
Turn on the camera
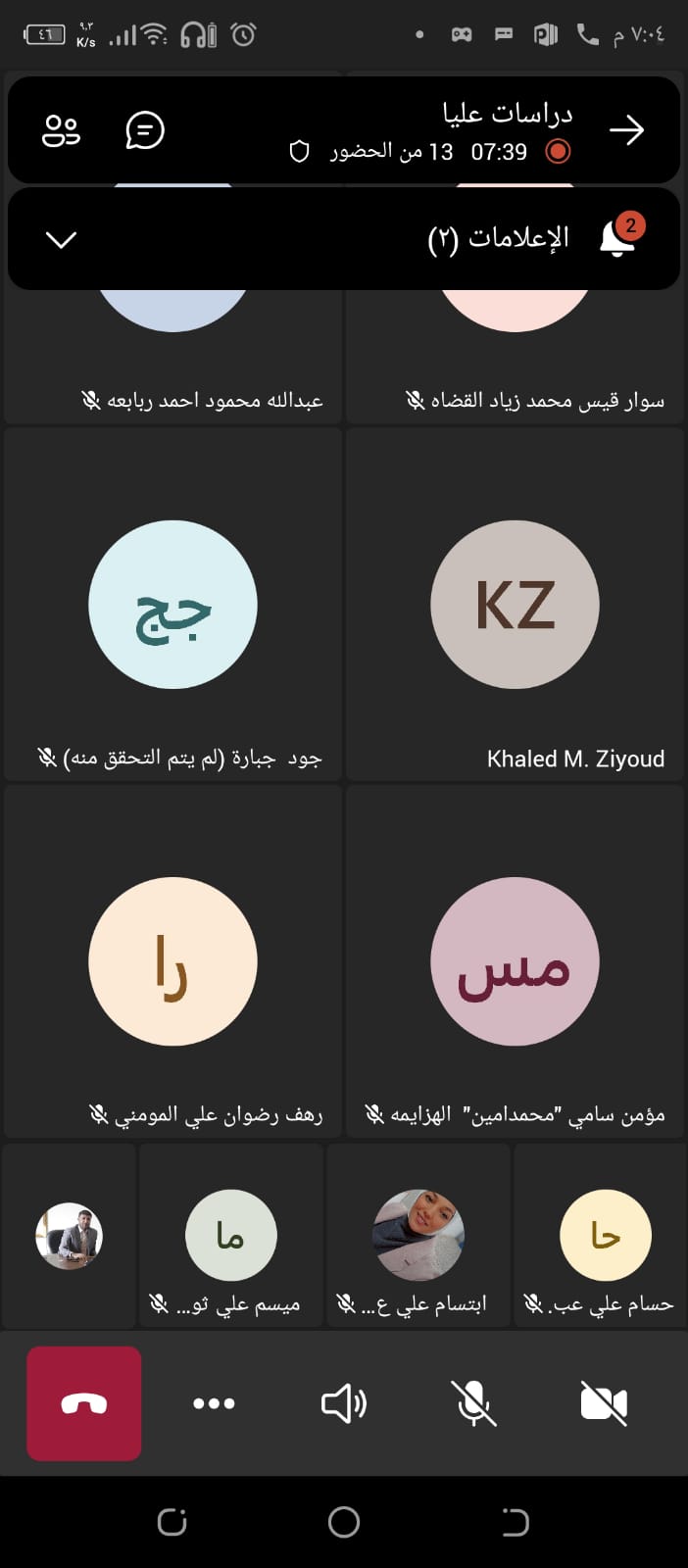[x=604, y=1403]
